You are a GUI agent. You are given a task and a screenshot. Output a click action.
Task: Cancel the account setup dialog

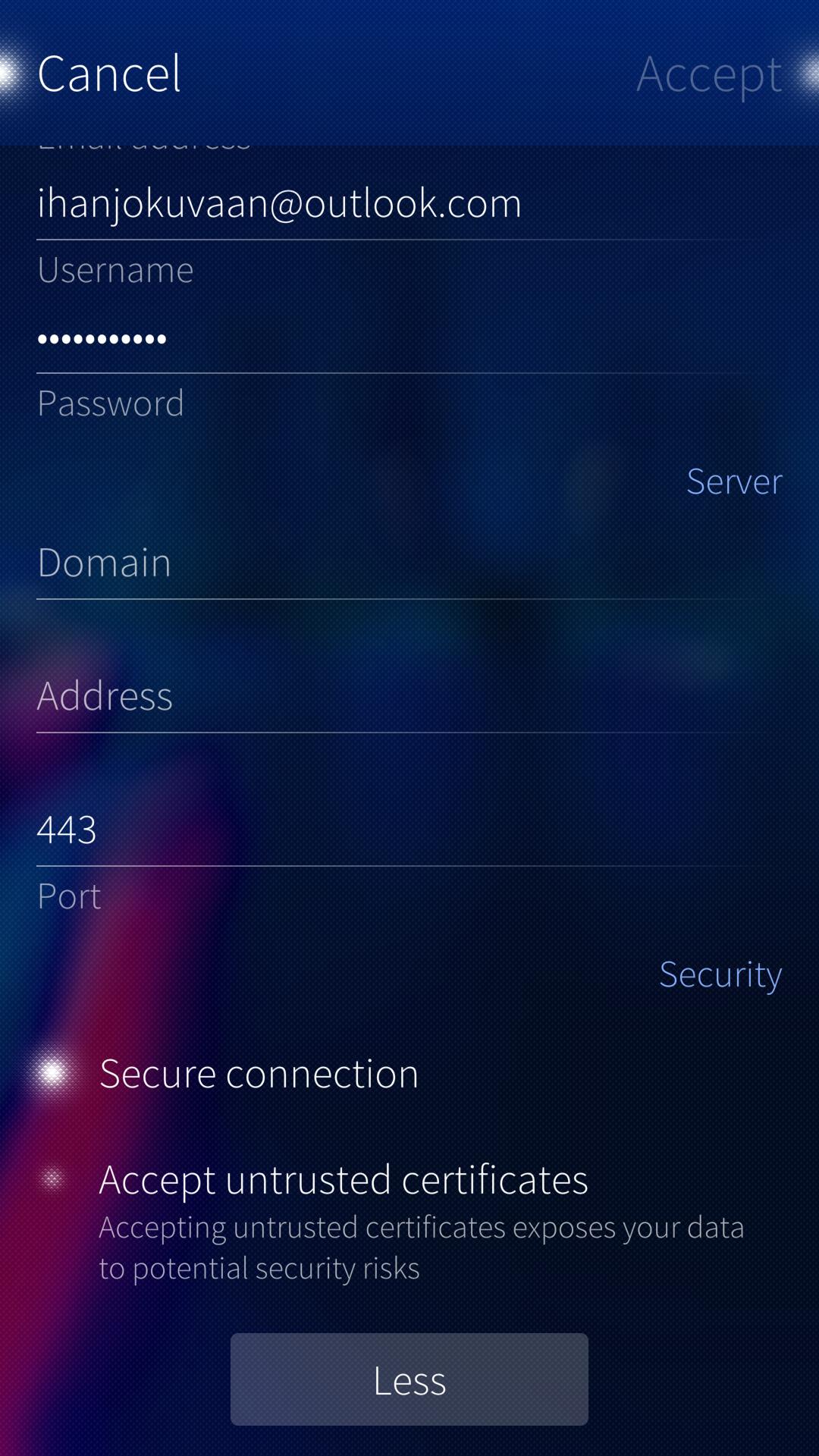tap(109, 74)
